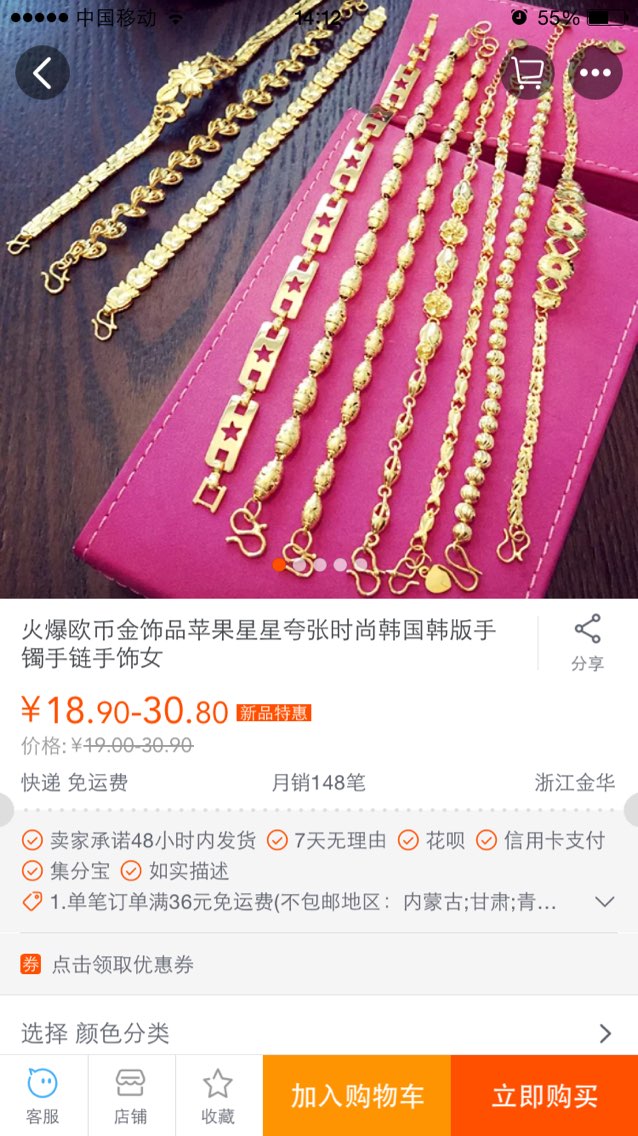The image size is (638, 1136).
Task: Go back using the arrow icon
Action: coord(42,73)
